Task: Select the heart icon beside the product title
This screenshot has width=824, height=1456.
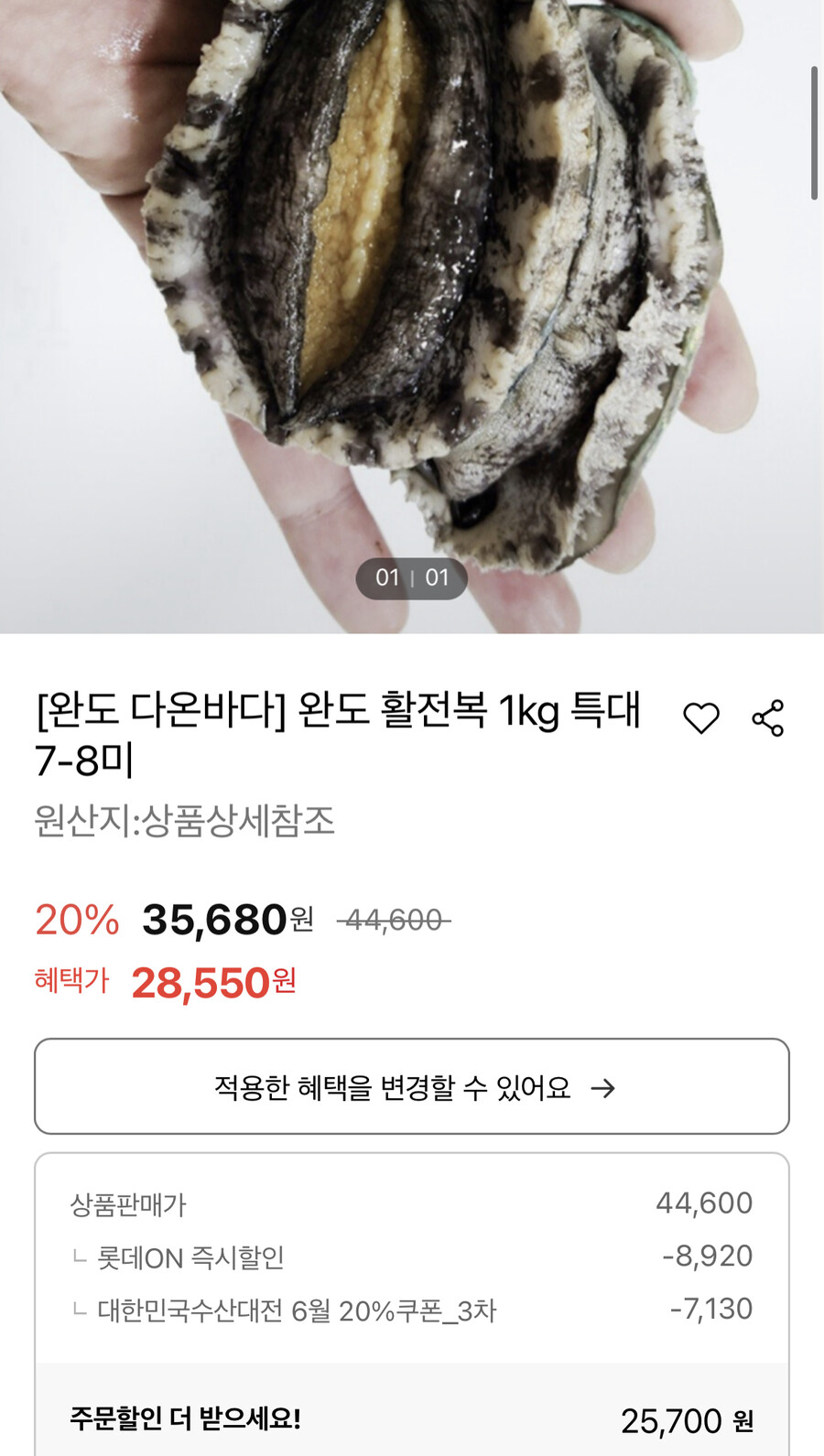Action: coord(701,719)
